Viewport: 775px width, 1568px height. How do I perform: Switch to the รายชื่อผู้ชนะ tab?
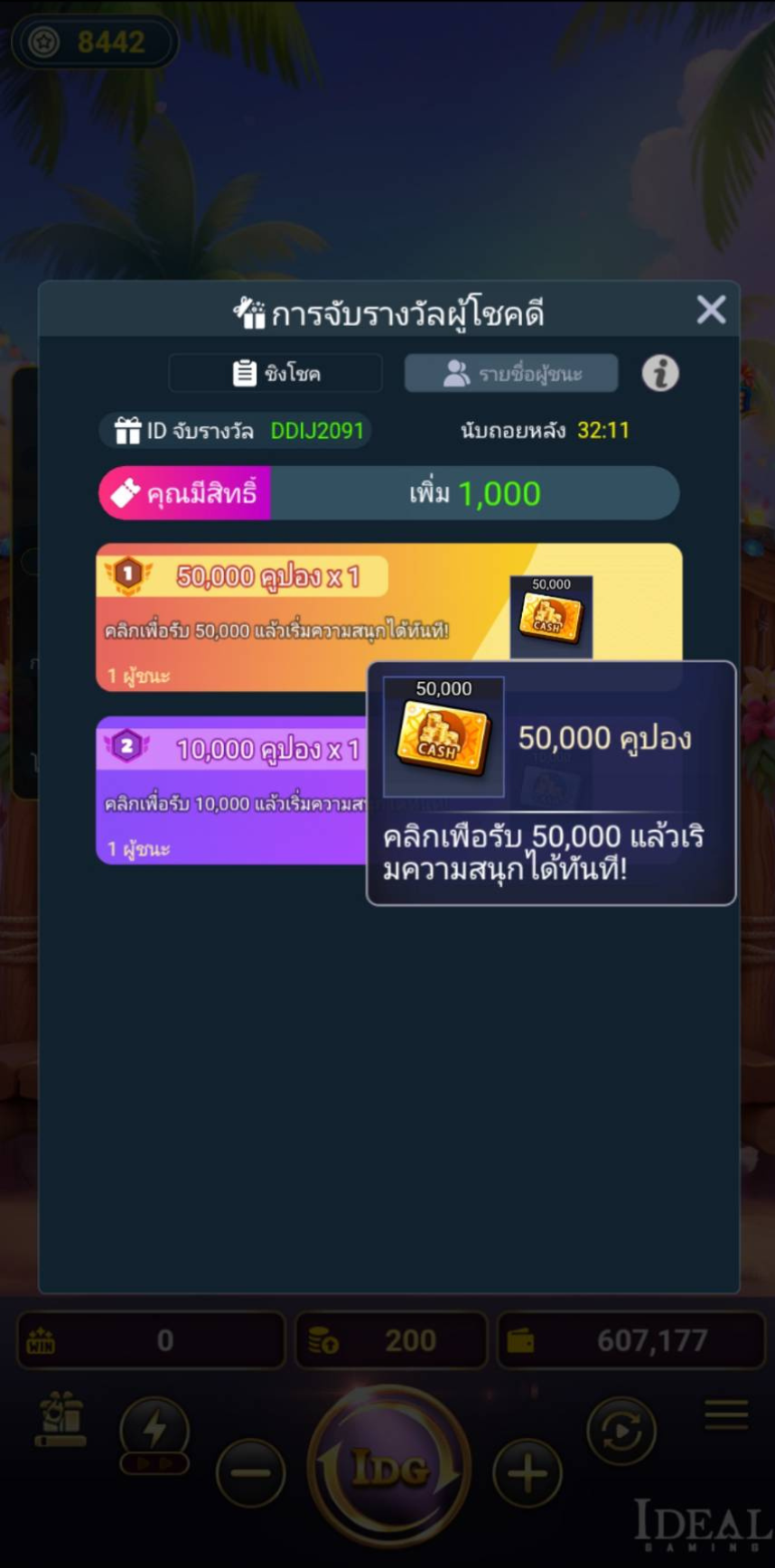(x=511, y=373)
